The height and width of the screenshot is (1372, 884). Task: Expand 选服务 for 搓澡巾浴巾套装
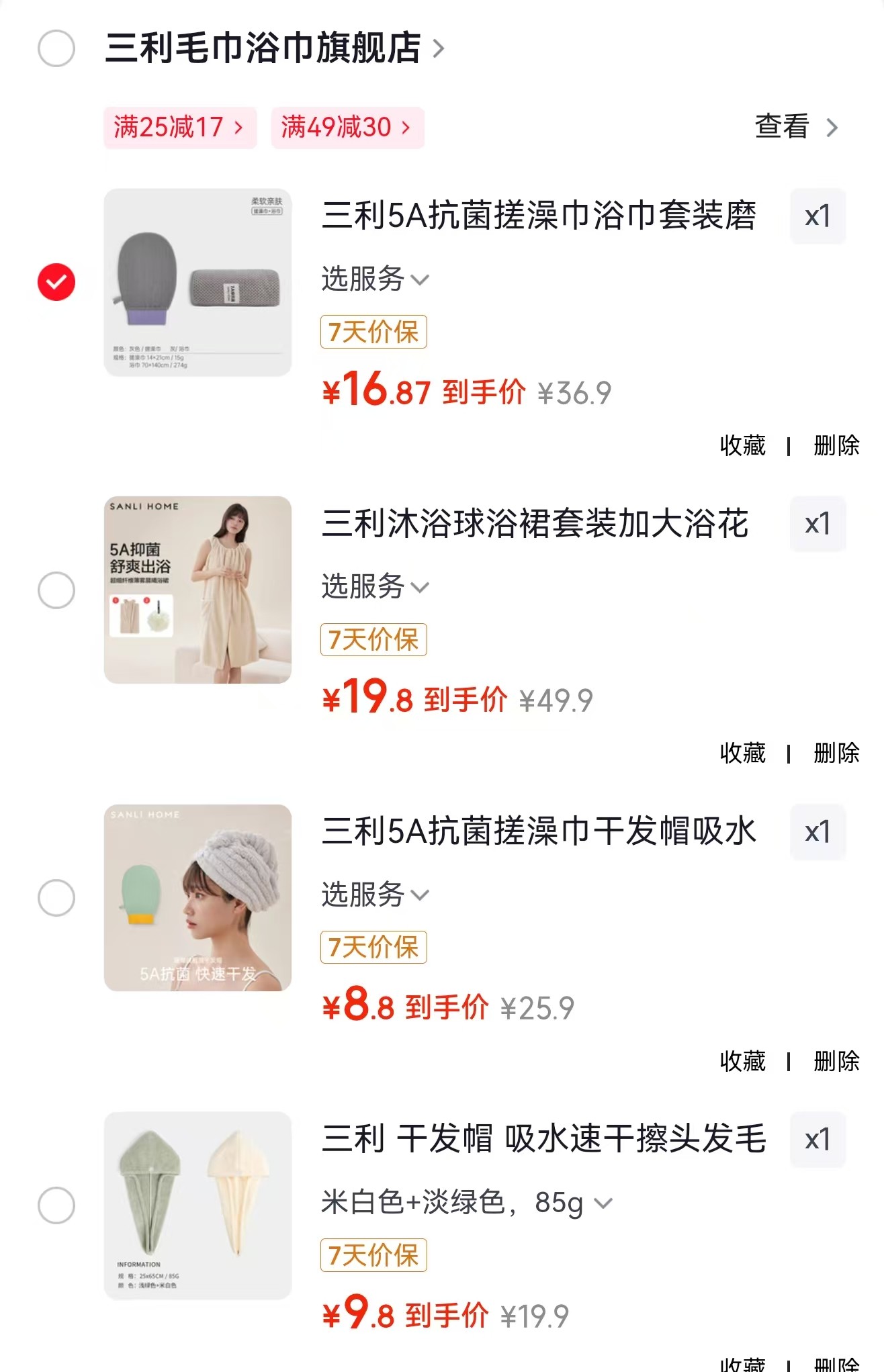tap(374, 279)
